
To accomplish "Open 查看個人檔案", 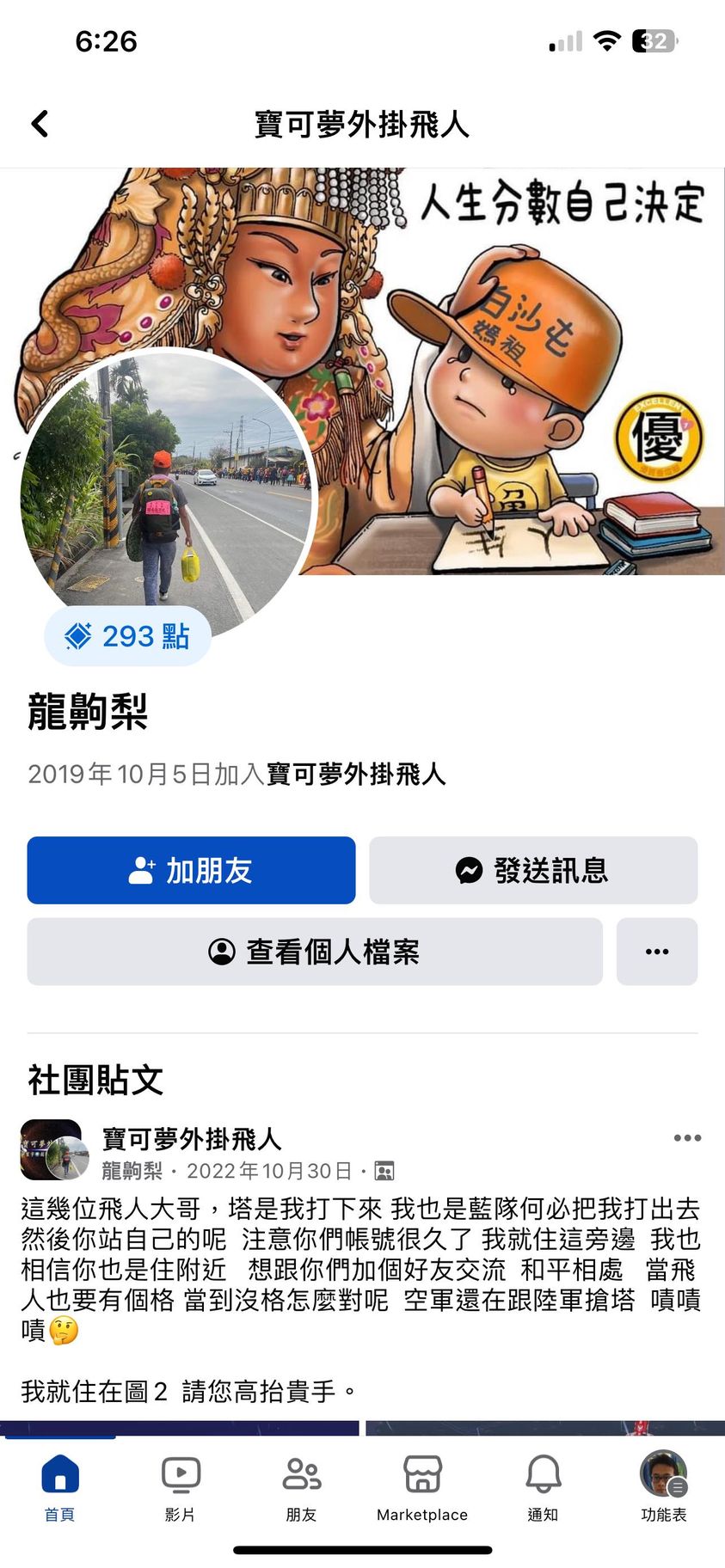I will point(315,952).
